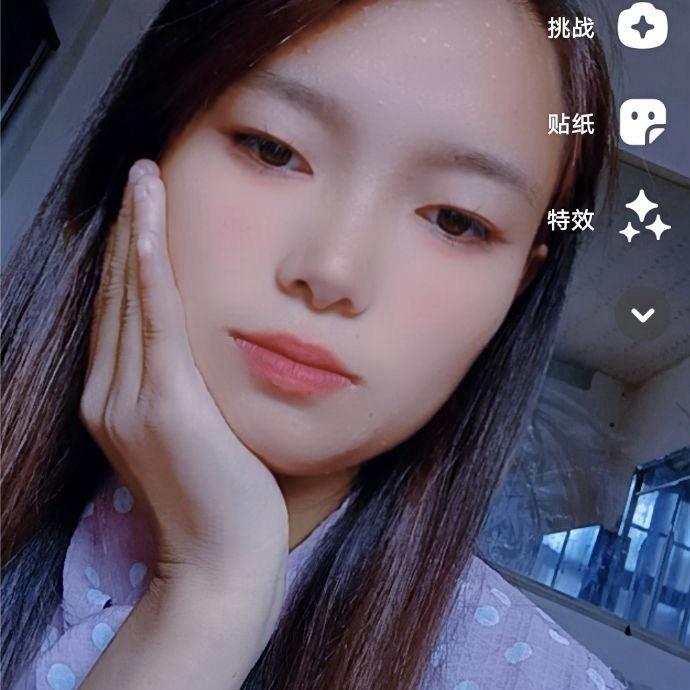690x690 pixels.
Task: Open the 挑战 challenge tool
Action: coord(642,26)
